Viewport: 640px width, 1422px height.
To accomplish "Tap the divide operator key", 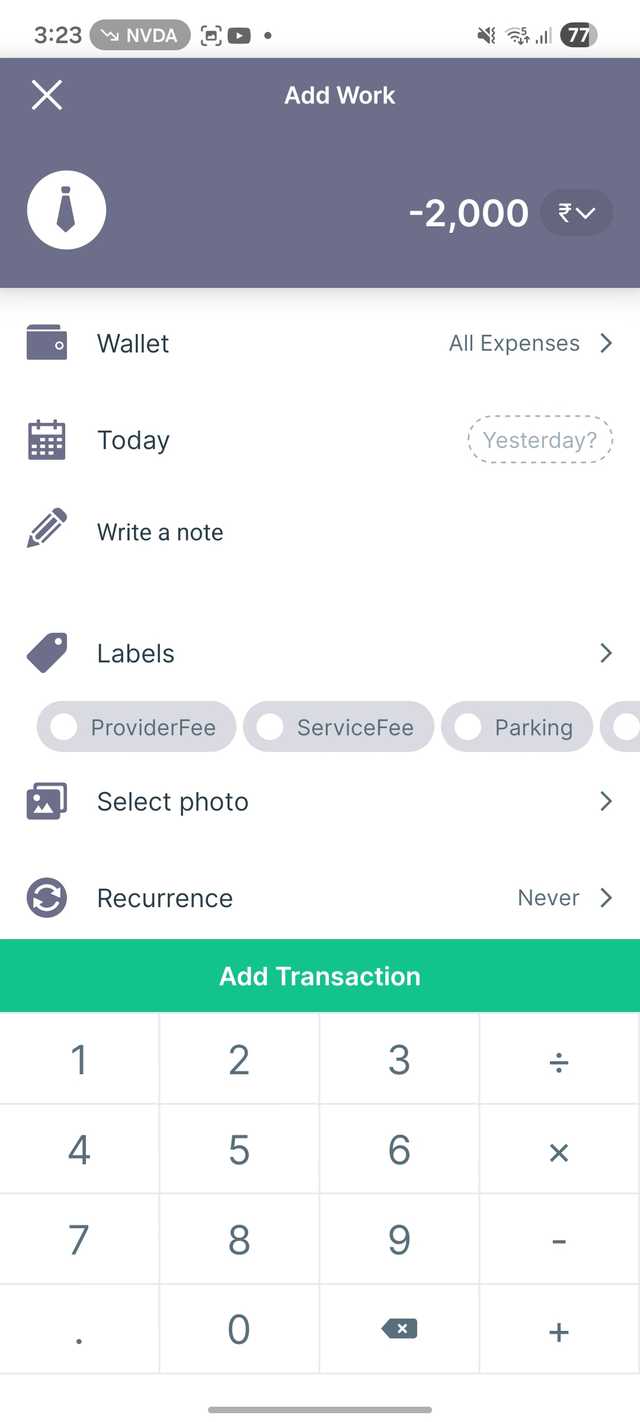I will point(559,1060).
